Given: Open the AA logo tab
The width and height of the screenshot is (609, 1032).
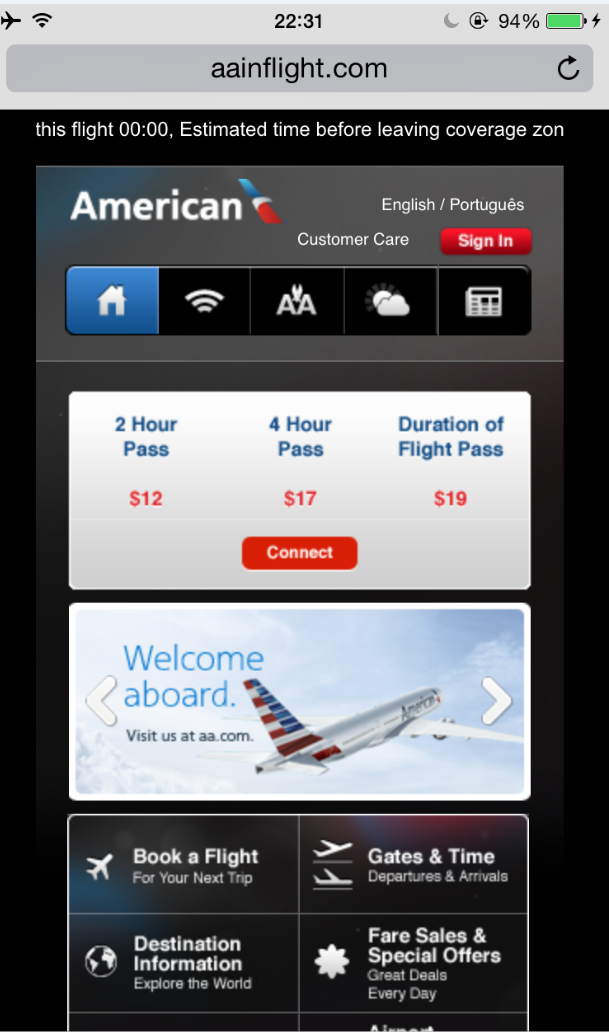Looking at the screenshot, I should click(x=296, y=301).
